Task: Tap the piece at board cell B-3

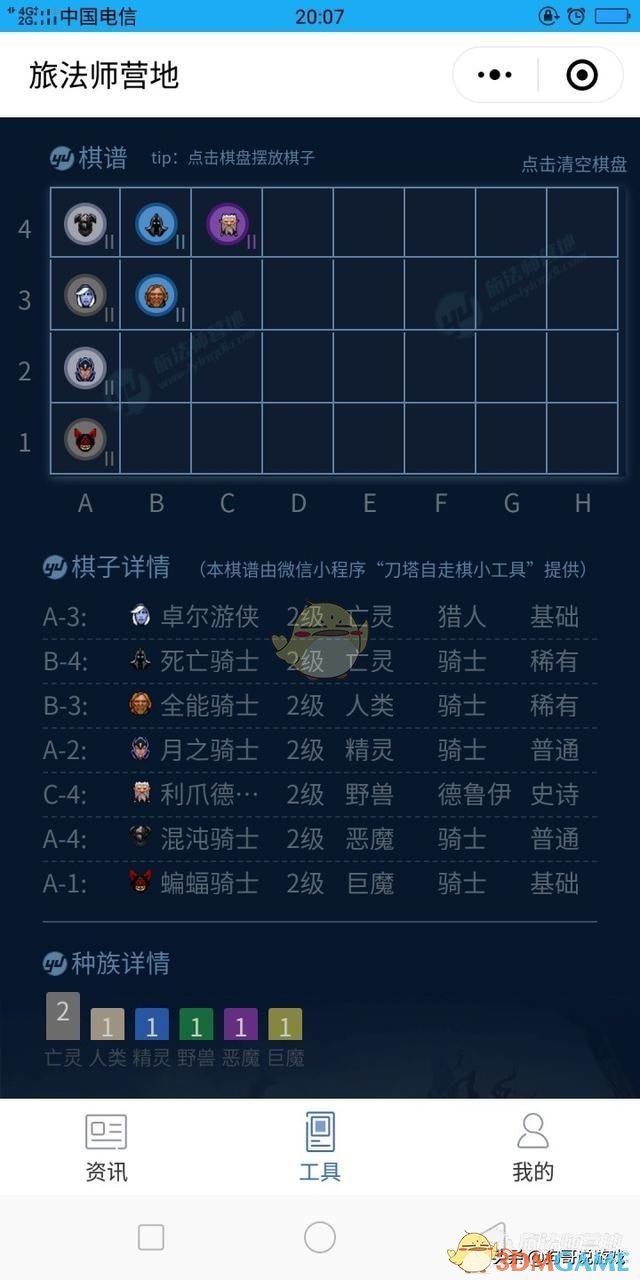Action: (156, 295)
